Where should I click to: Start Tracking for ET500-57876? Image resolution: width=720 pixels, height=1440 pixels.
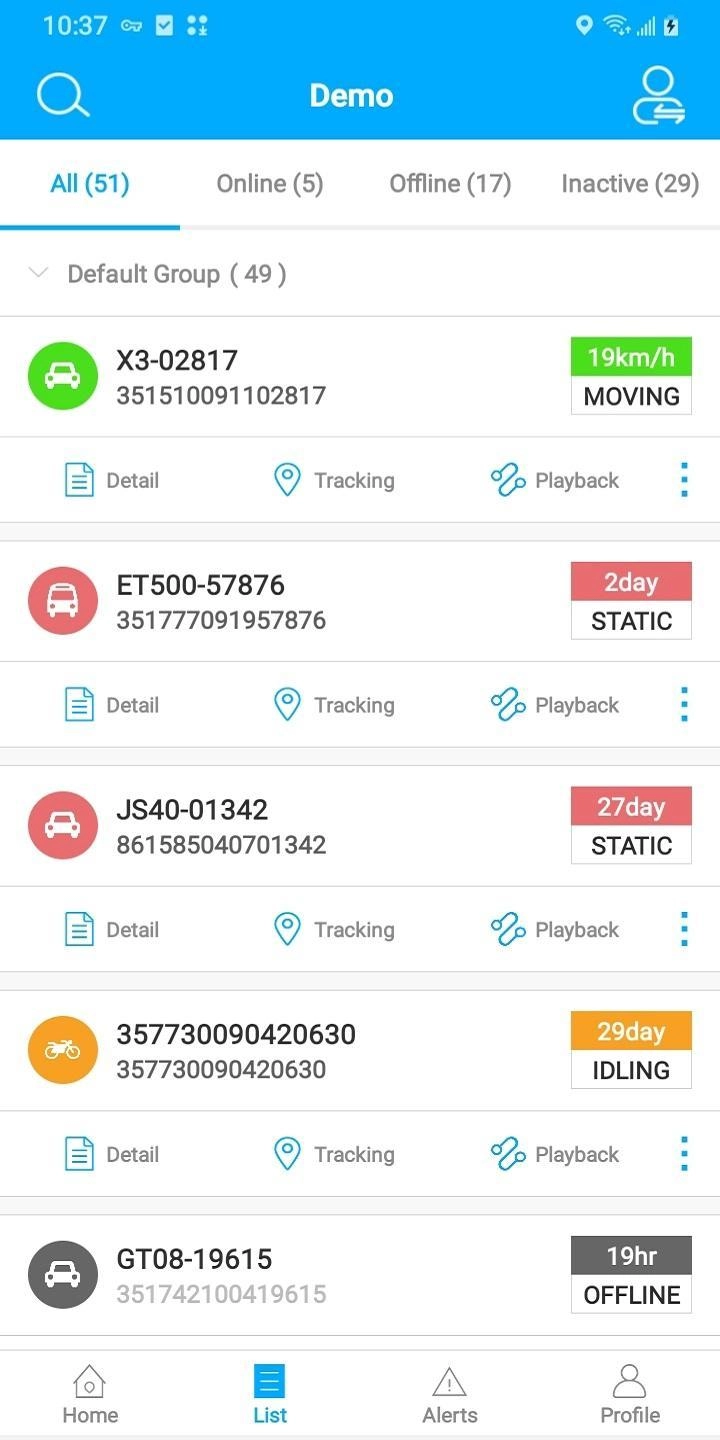[x=334, y=705]
